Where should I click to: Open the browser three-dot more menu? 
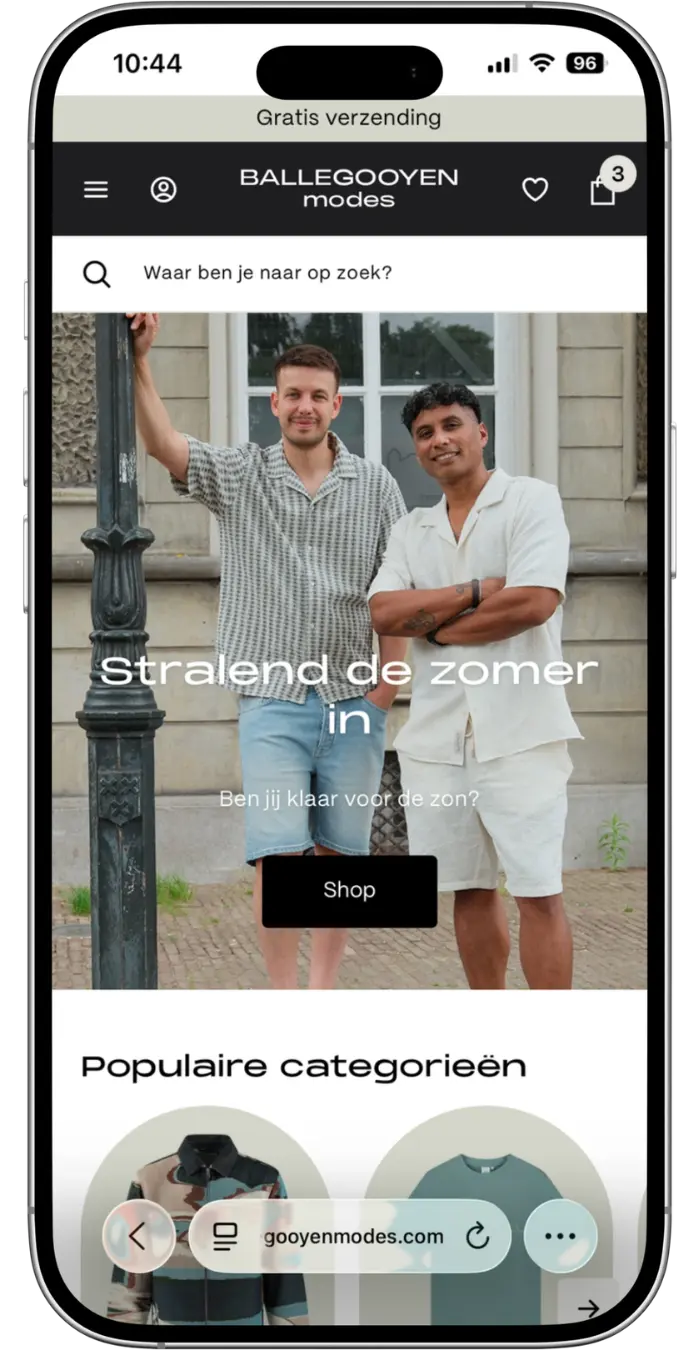[x=560, y=1236]
